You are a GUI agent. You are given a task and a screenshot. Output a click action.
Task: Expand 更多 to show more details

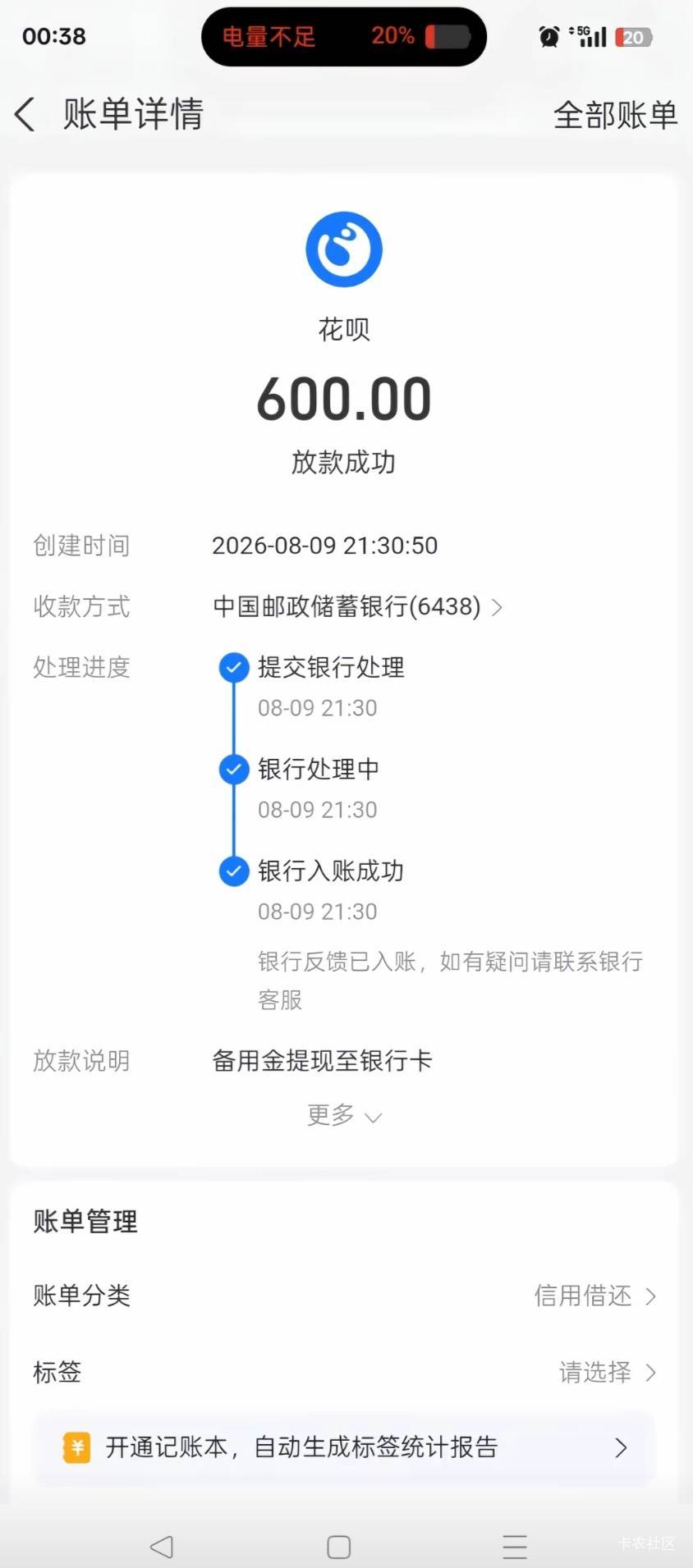click(x=344, y=1115)
